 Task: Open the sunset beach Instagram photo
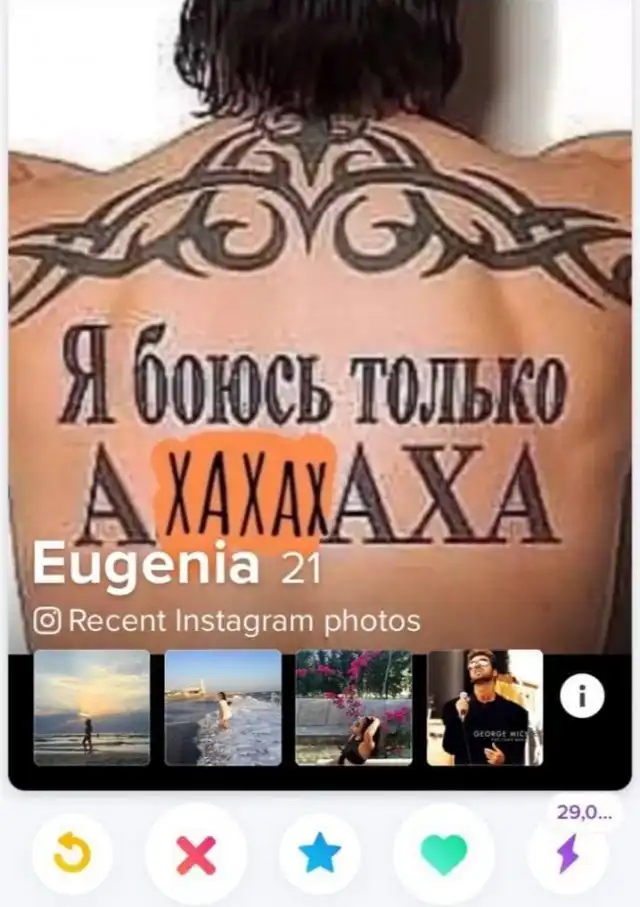(x=92, y=707)
